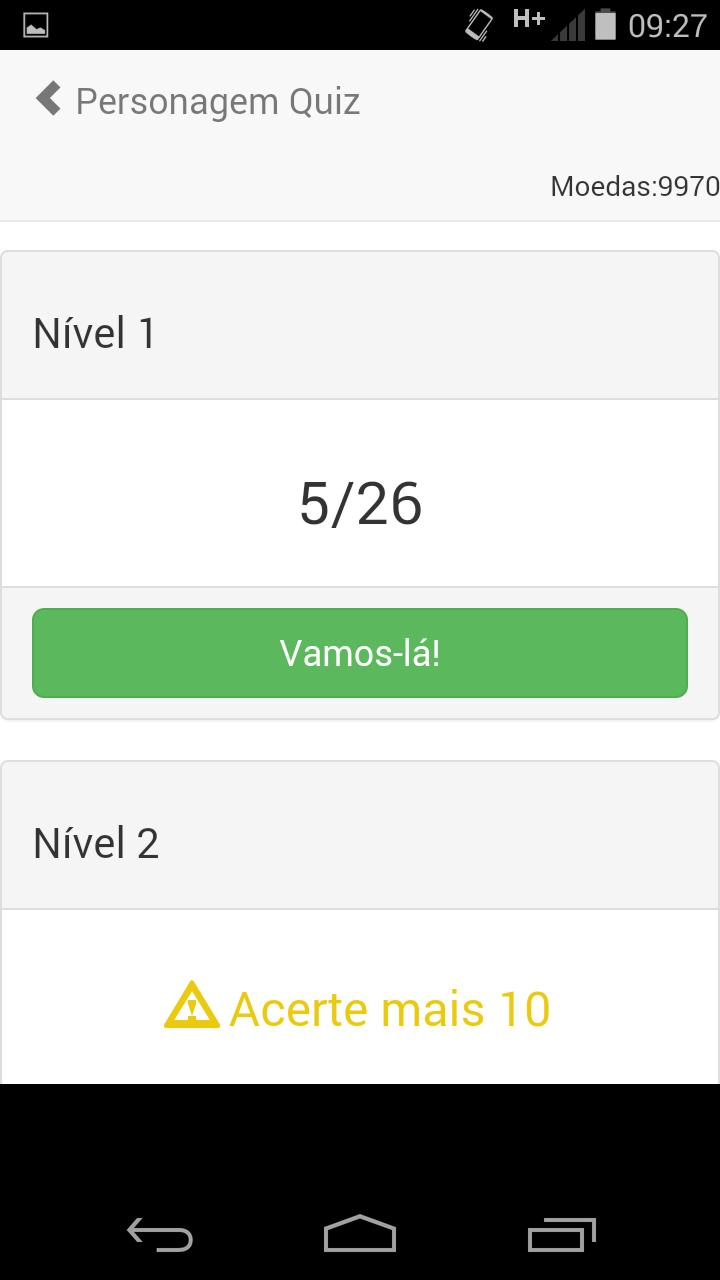Viewport: 720px width, 1280px height.
Task: Tap the 5/26 progress indicator
Action: point(360,503)
